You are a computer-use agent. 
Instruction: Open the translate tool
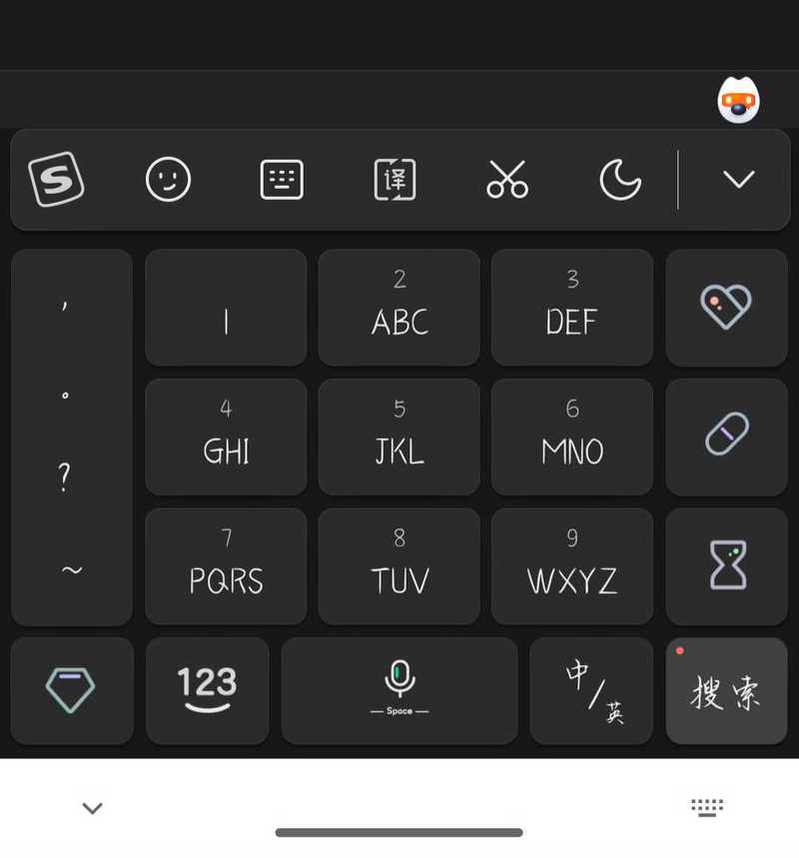tap(394, 180)
